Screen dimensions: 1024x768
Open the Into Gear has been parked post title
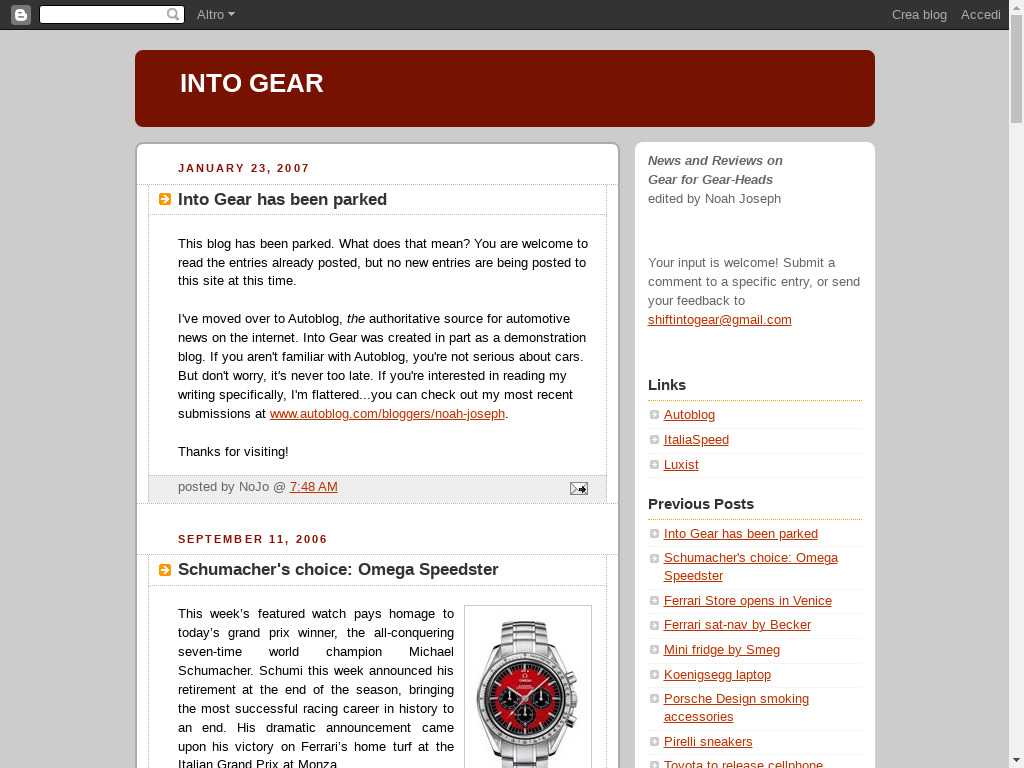click(282, 199)
